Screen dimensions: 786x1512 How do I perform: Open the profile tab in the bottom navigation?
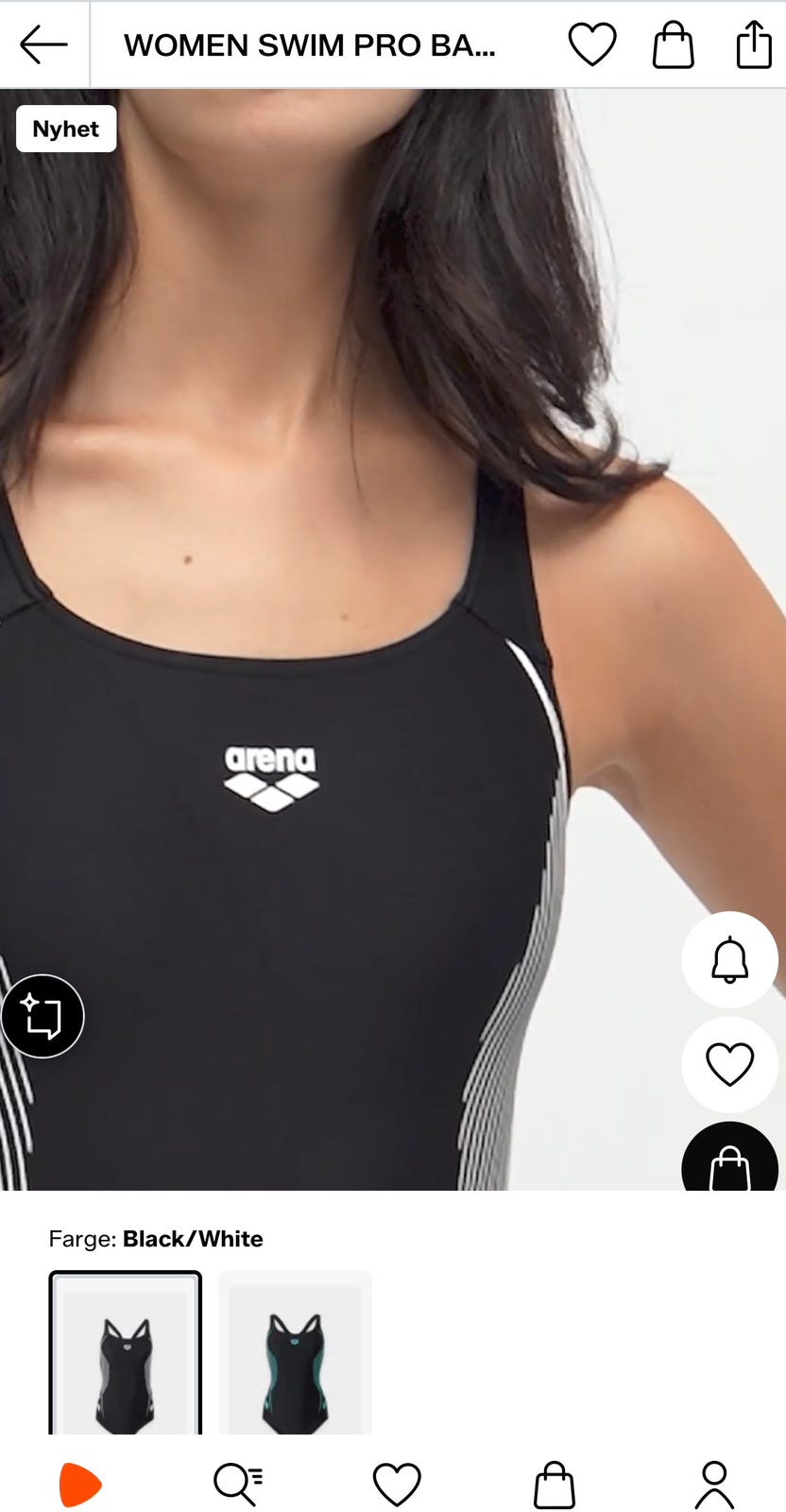[714, 1485]
